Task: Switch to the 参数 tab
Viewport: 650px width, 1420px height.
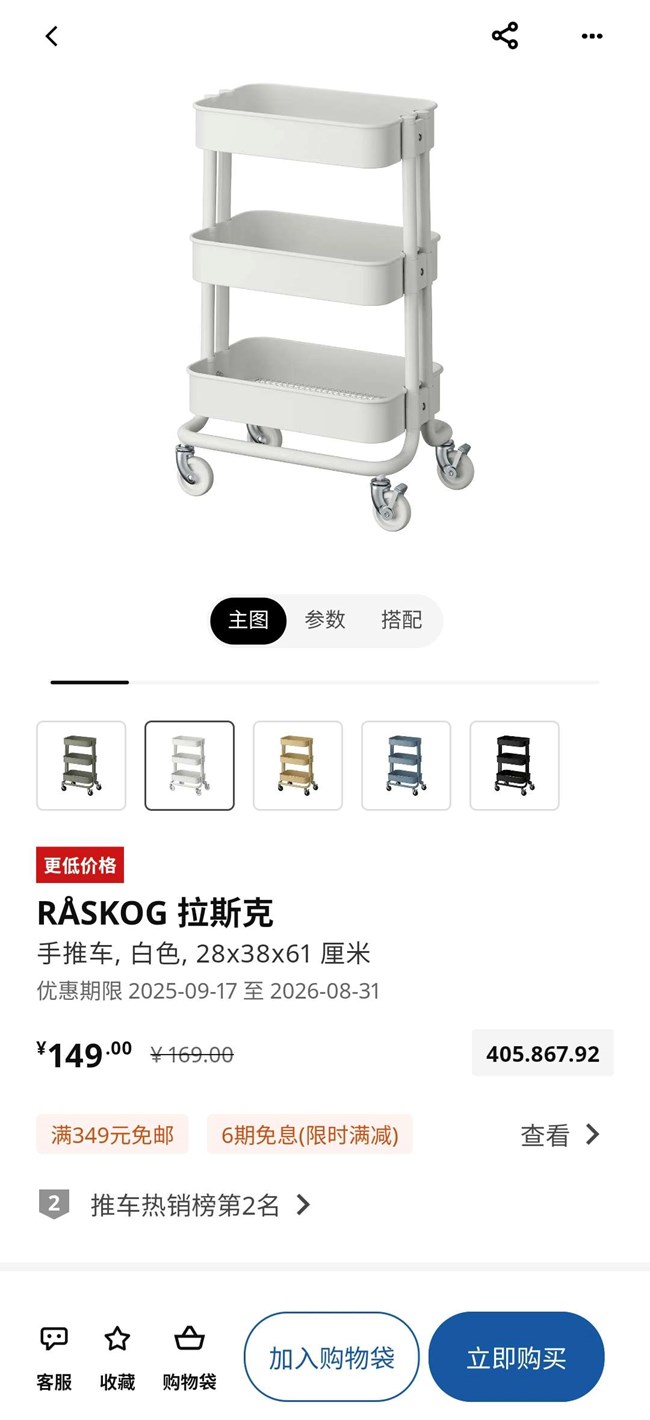Action: 325,620
